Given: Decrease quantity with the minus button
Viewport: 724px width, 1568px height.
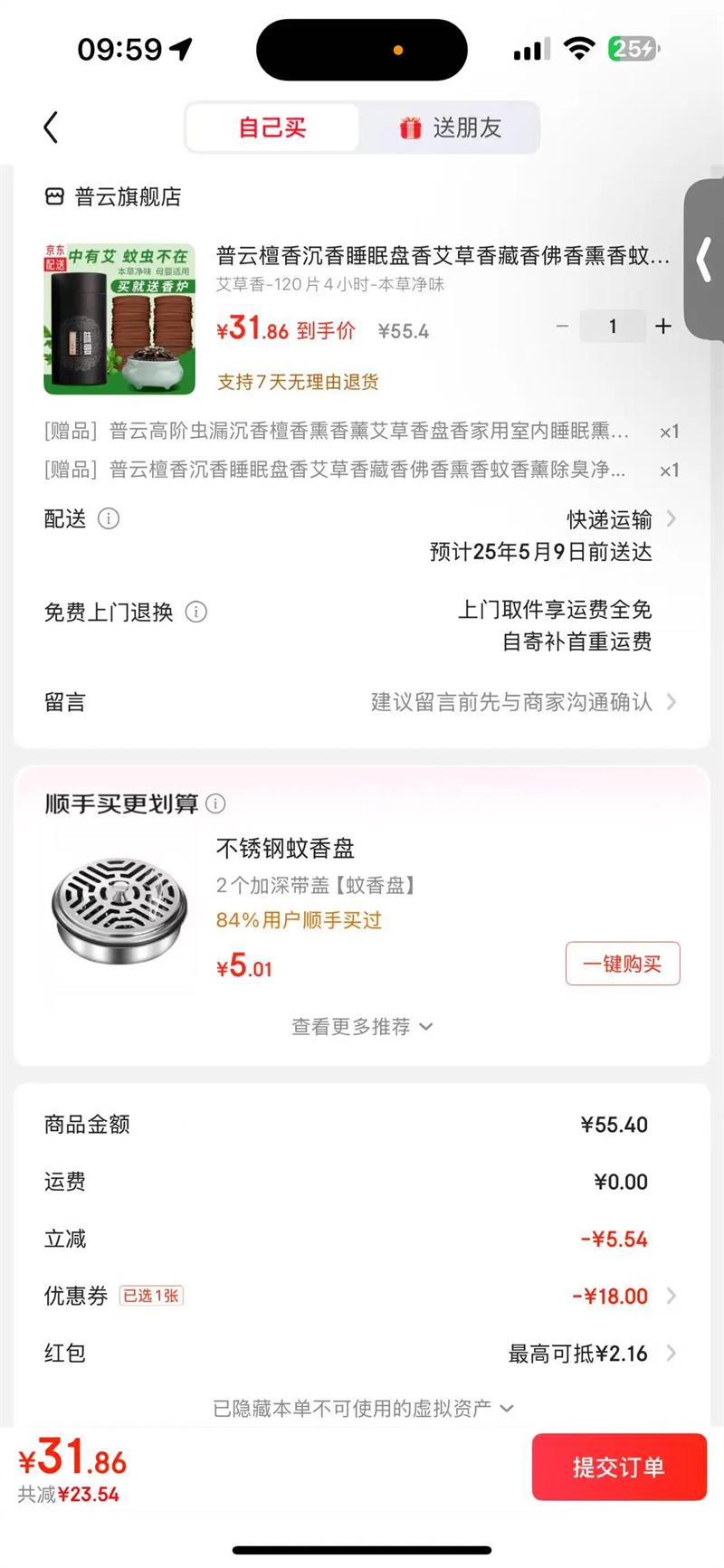Looking at the screenshot, I should click(562, 327).
